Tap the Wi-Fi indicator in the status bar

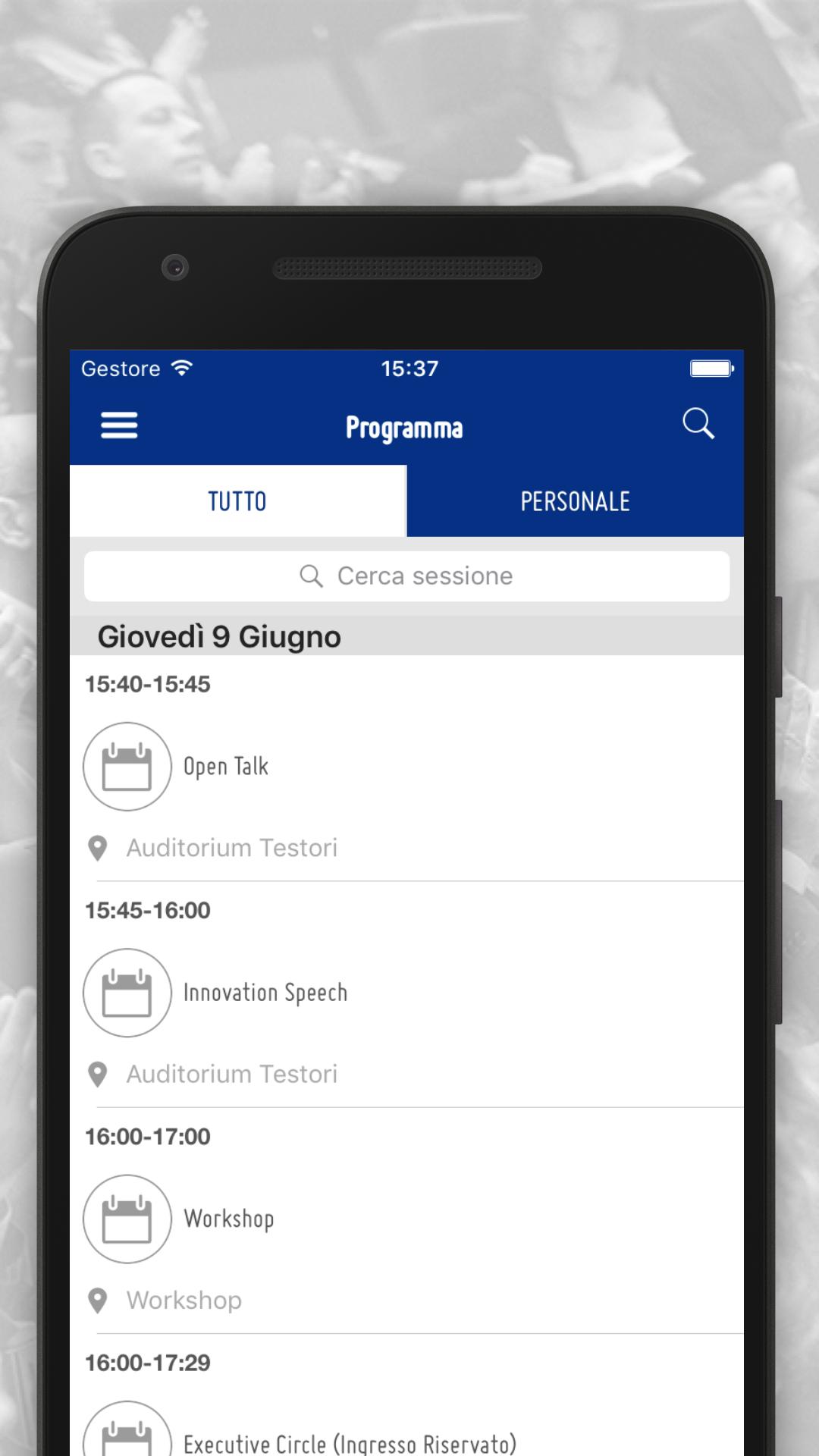click(181, 367)
